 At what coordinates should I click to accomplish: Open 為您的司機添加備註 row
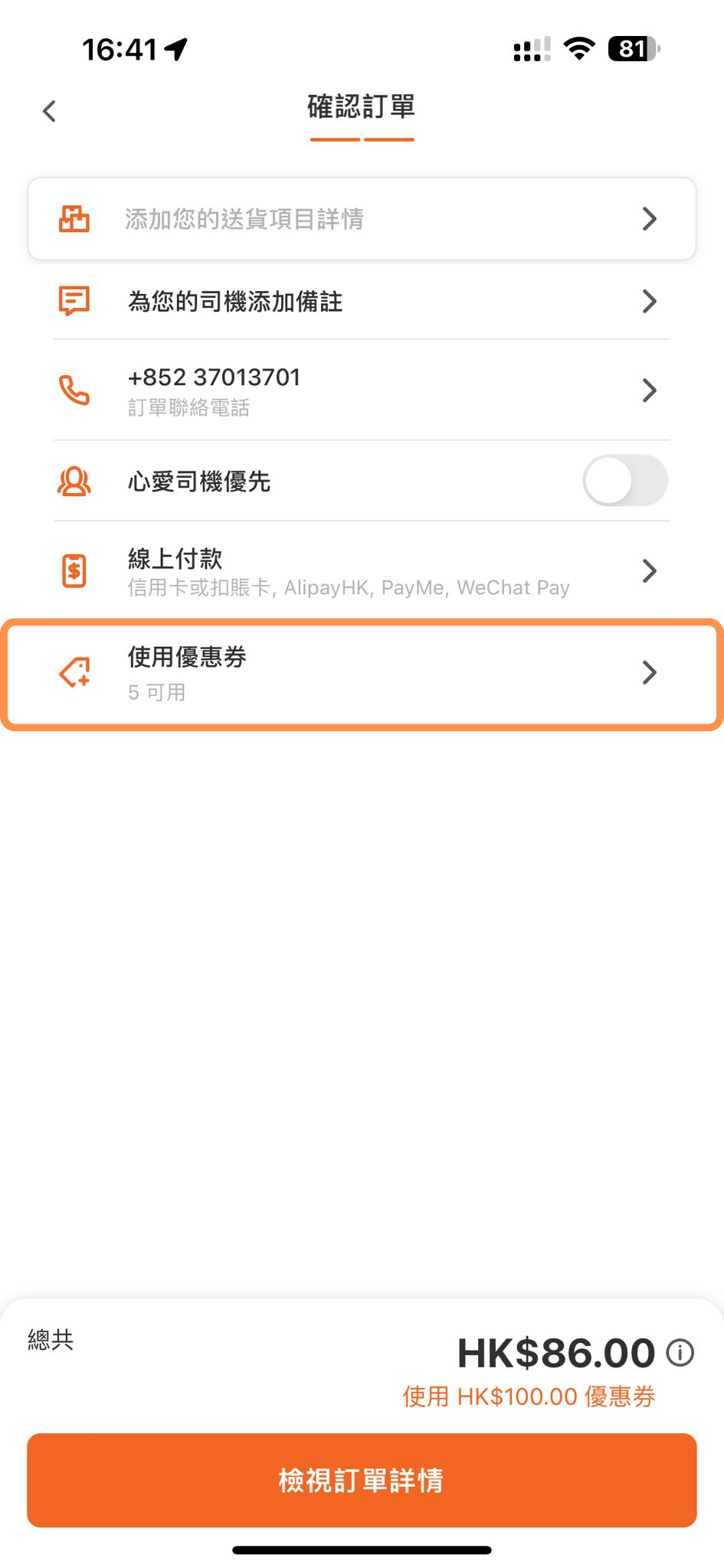click(x=362, y=302)
